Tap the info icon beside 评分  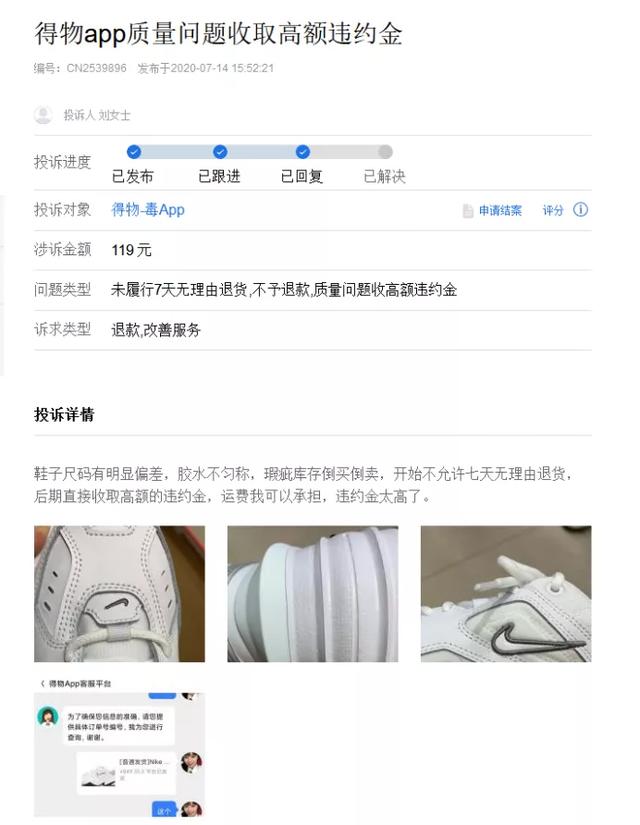(580, 210)
